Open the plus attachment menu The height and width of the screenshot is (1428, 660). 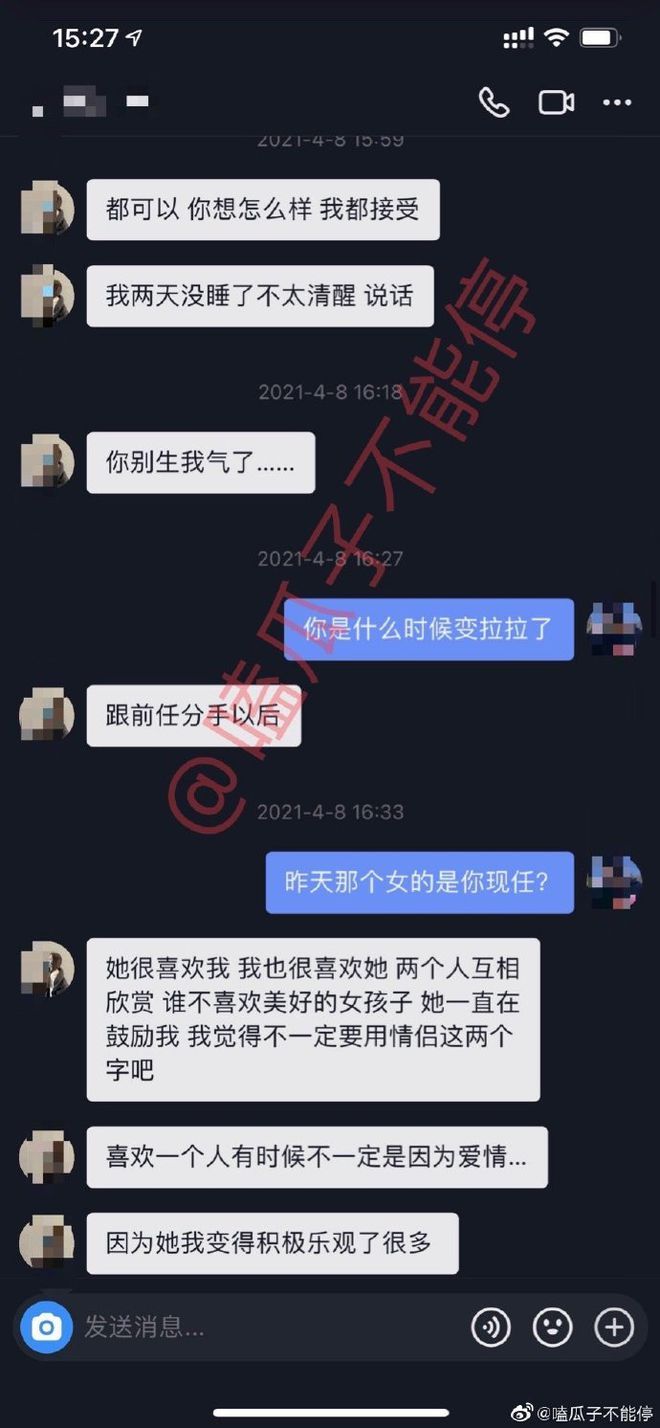tap(614, 1327)
